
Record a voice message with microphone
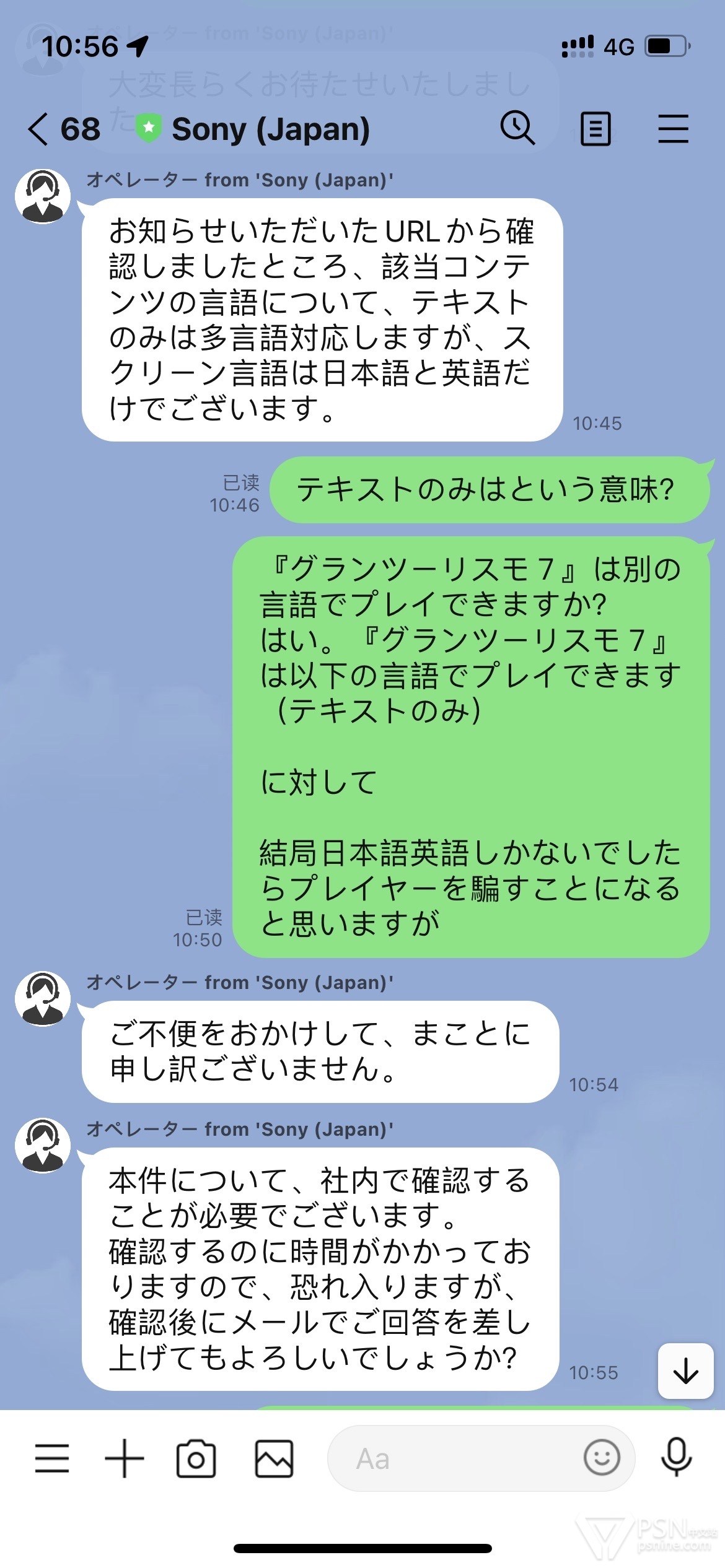pos(676,1458)
